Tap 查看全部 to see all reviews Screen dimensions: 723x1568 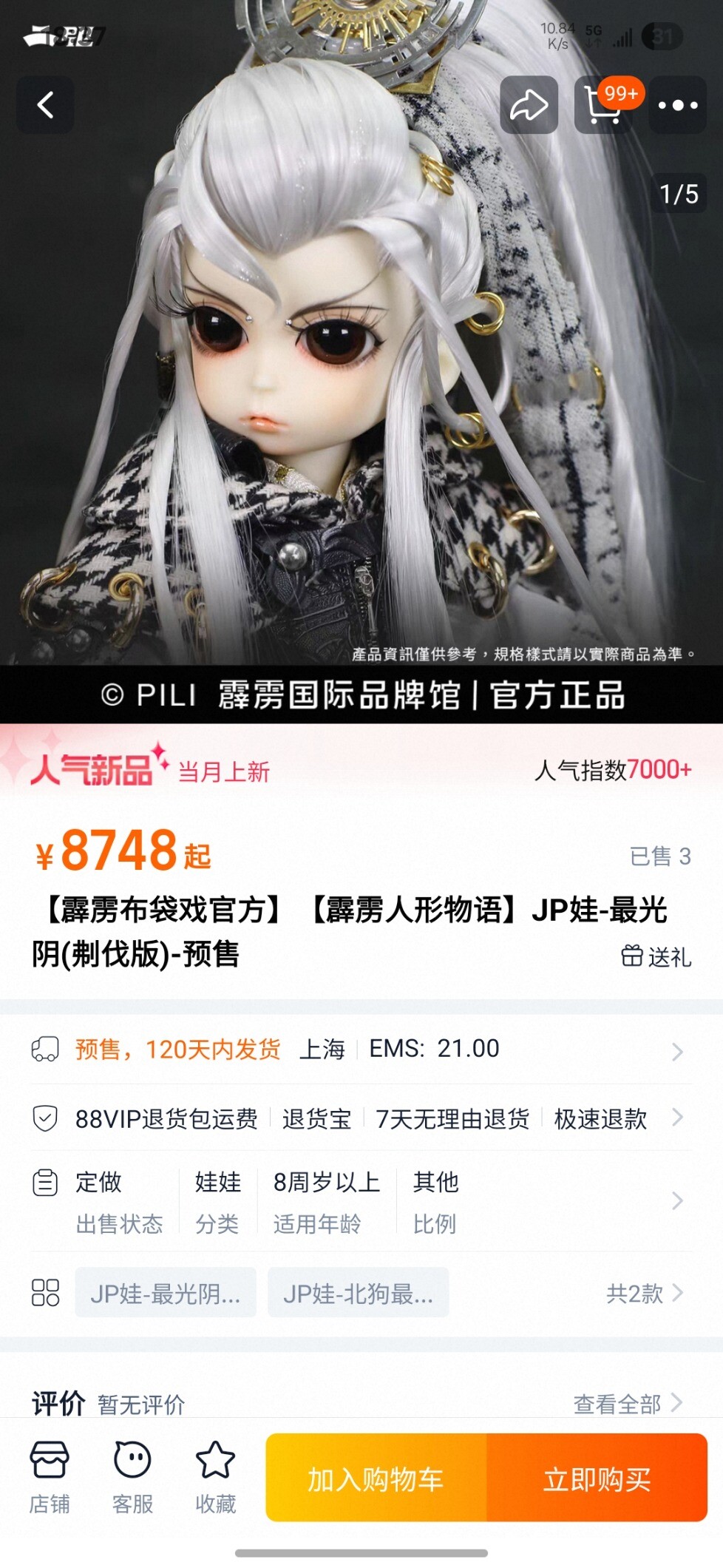628,1403
